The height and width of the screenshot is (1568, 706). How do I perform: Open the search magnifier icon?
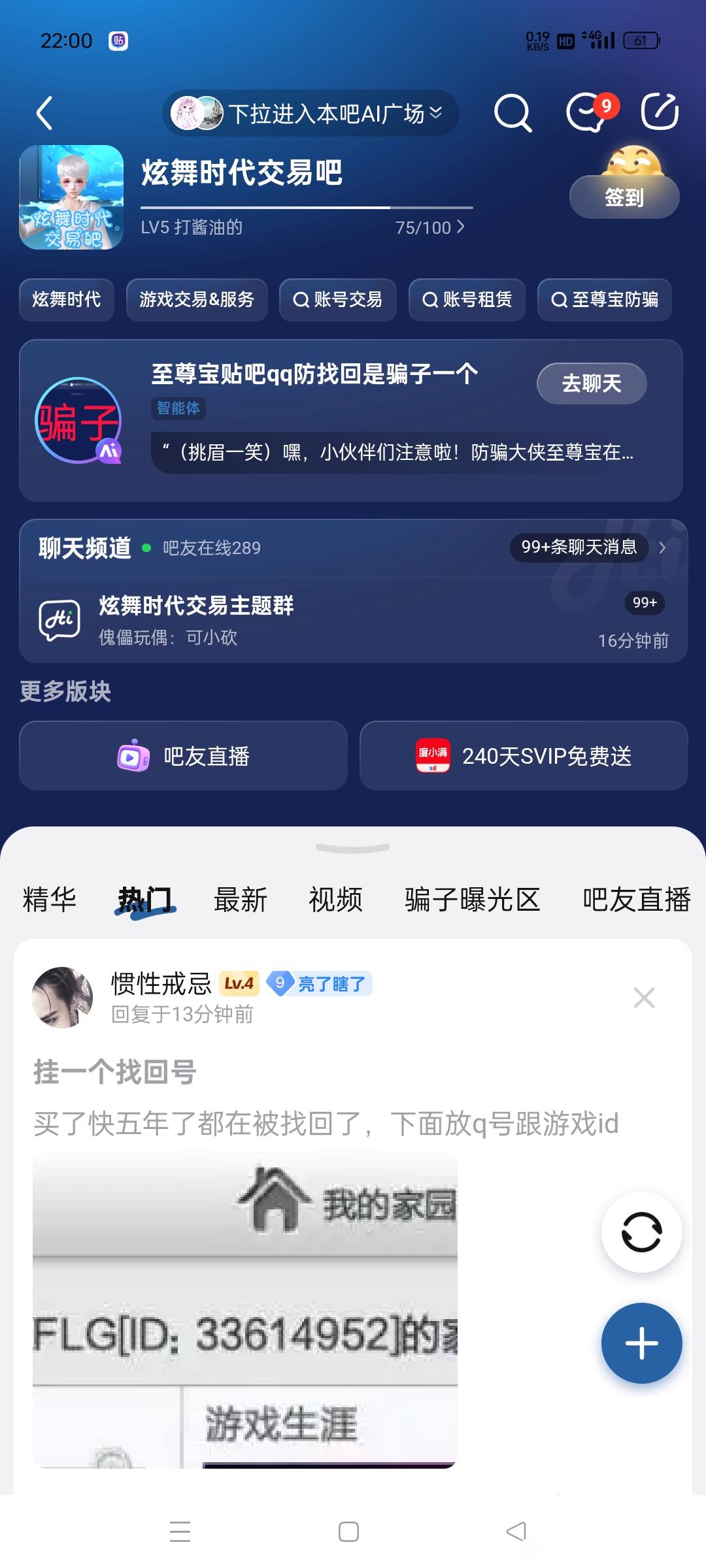(x=512, y=113)
